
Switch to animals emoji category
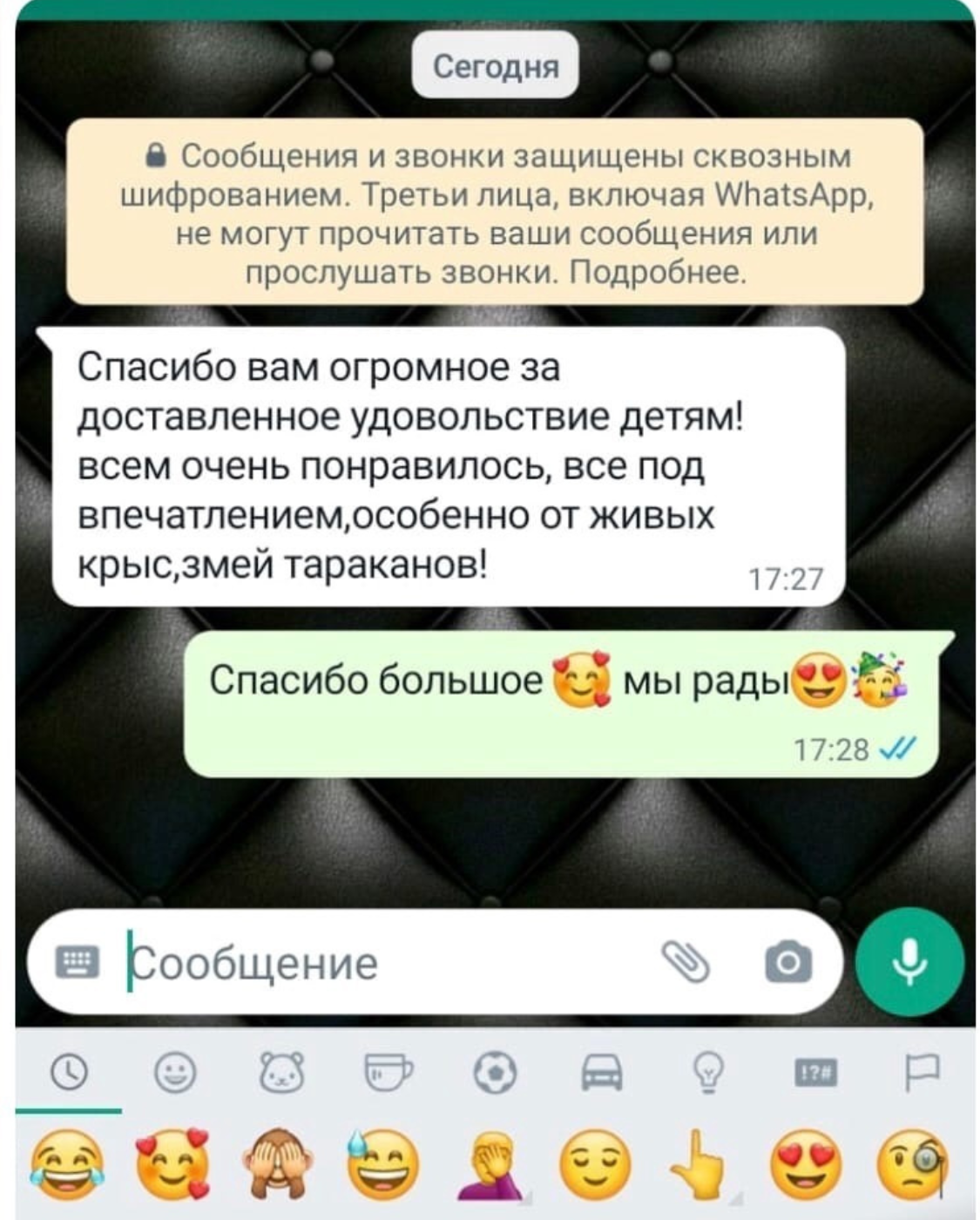[282, 1072]
